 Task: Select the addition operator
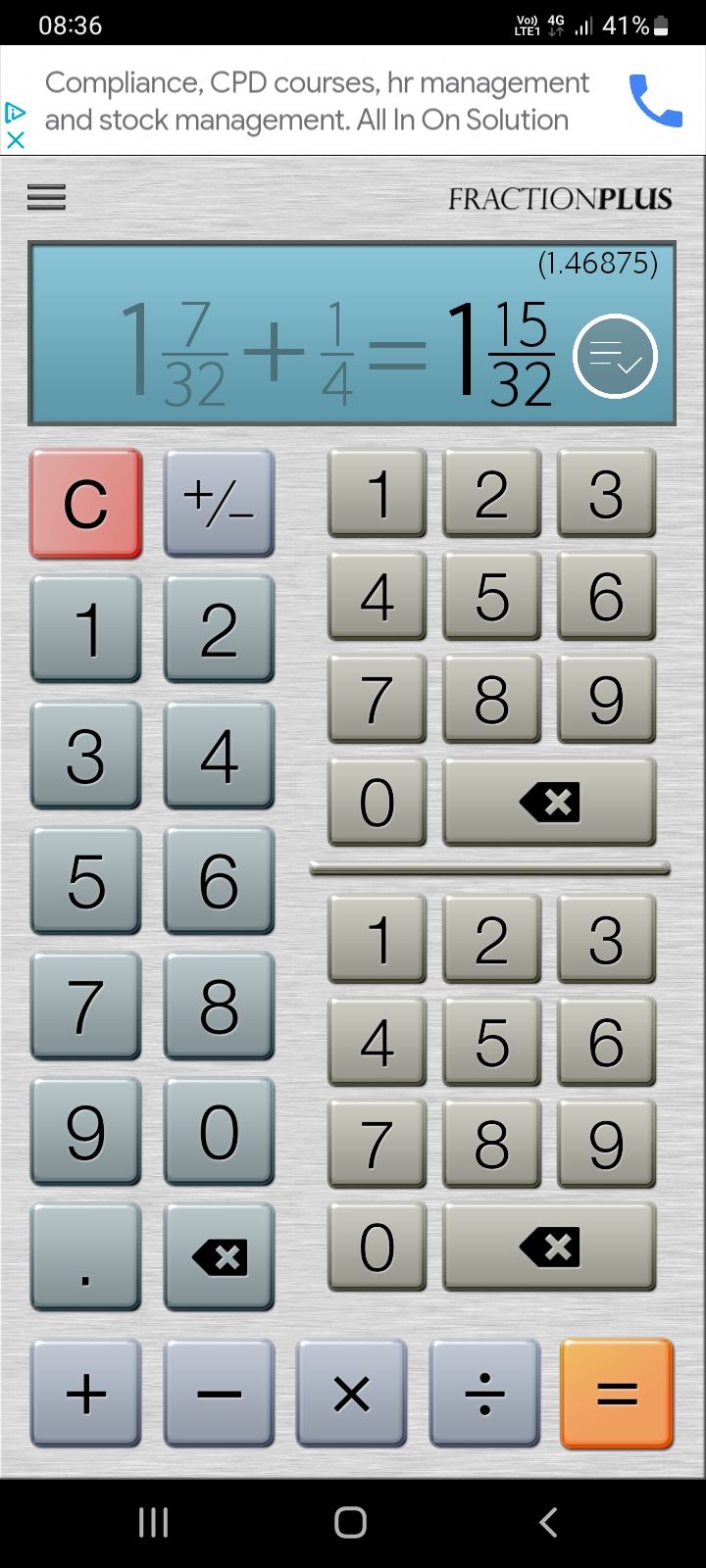86,1394
